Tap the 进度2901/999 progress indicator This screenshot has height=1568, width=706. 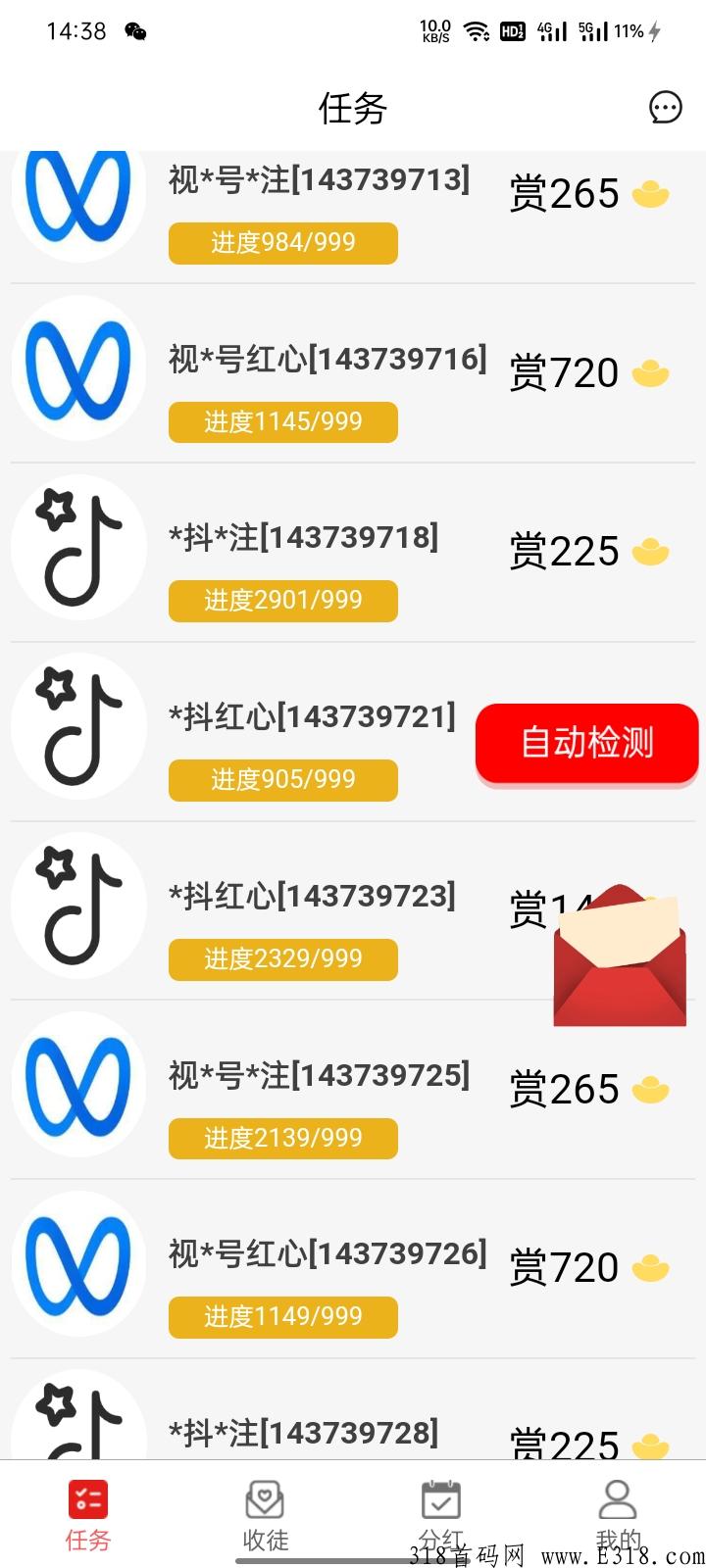pos(282,600)
